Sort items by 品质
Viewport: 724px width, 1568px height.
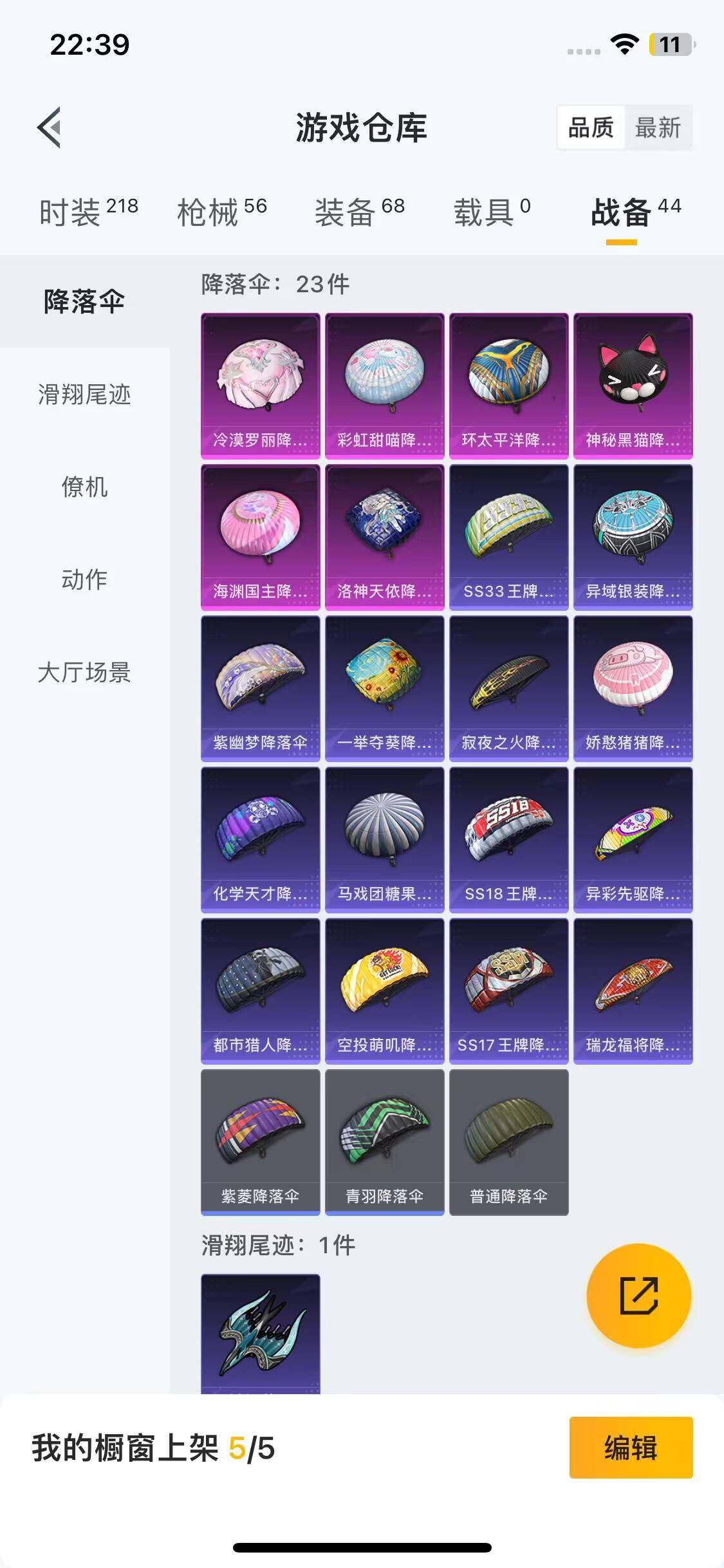[x=590, y=127]
